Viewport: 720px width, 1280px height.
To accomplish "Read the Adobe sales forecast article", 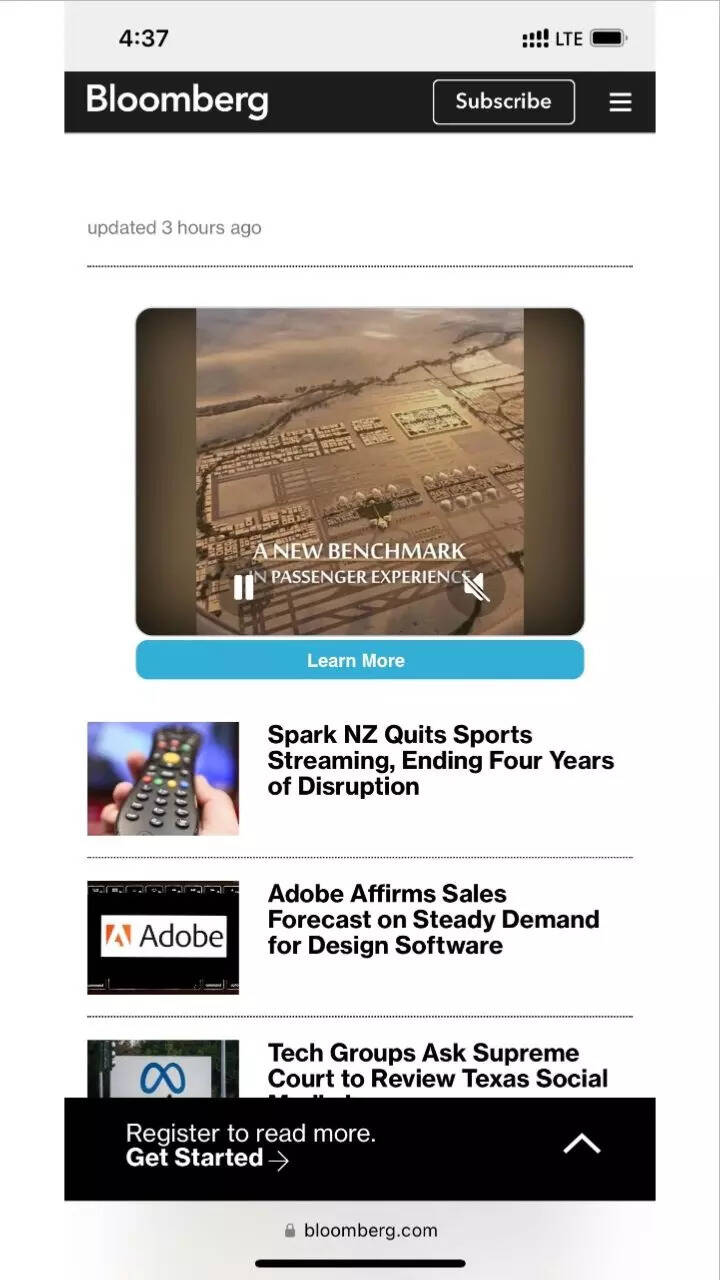I will click(433, 919).
